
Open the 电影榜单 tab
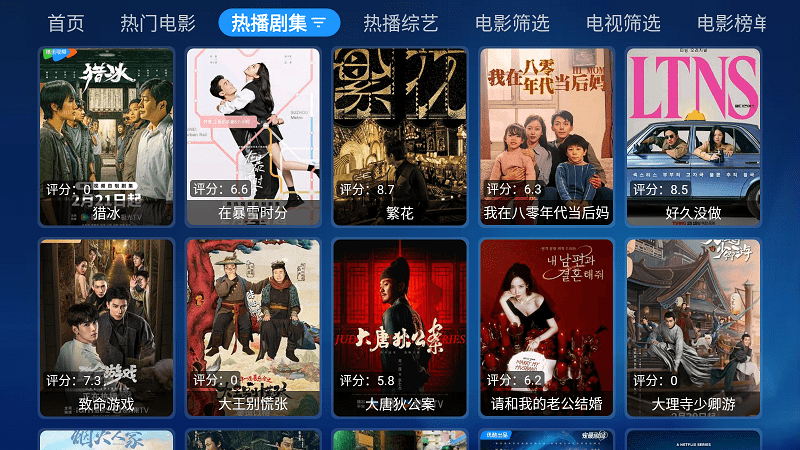click(732, 23)
